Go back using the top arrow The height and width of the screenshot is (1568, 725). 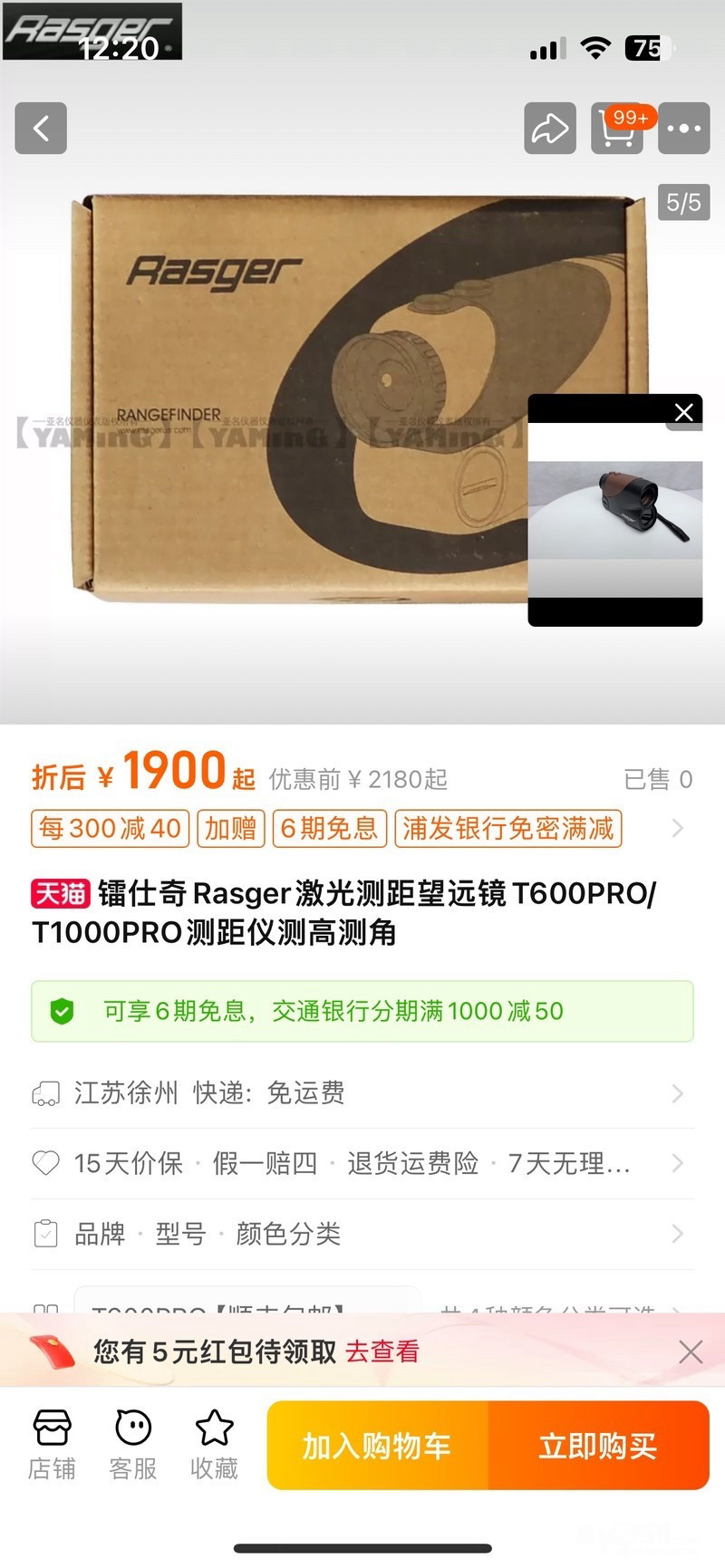(41, 128)
